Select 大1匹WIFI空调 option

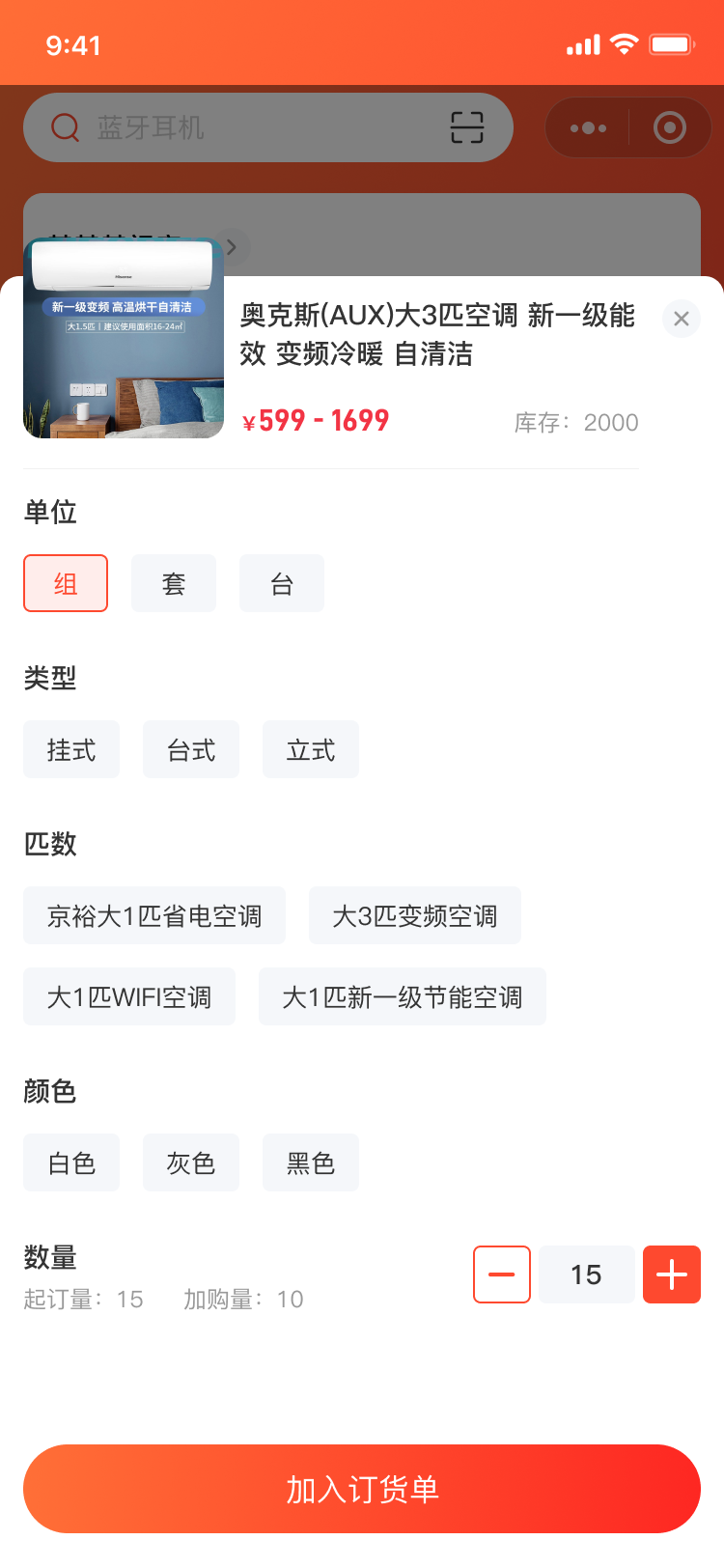click(129, 996)
